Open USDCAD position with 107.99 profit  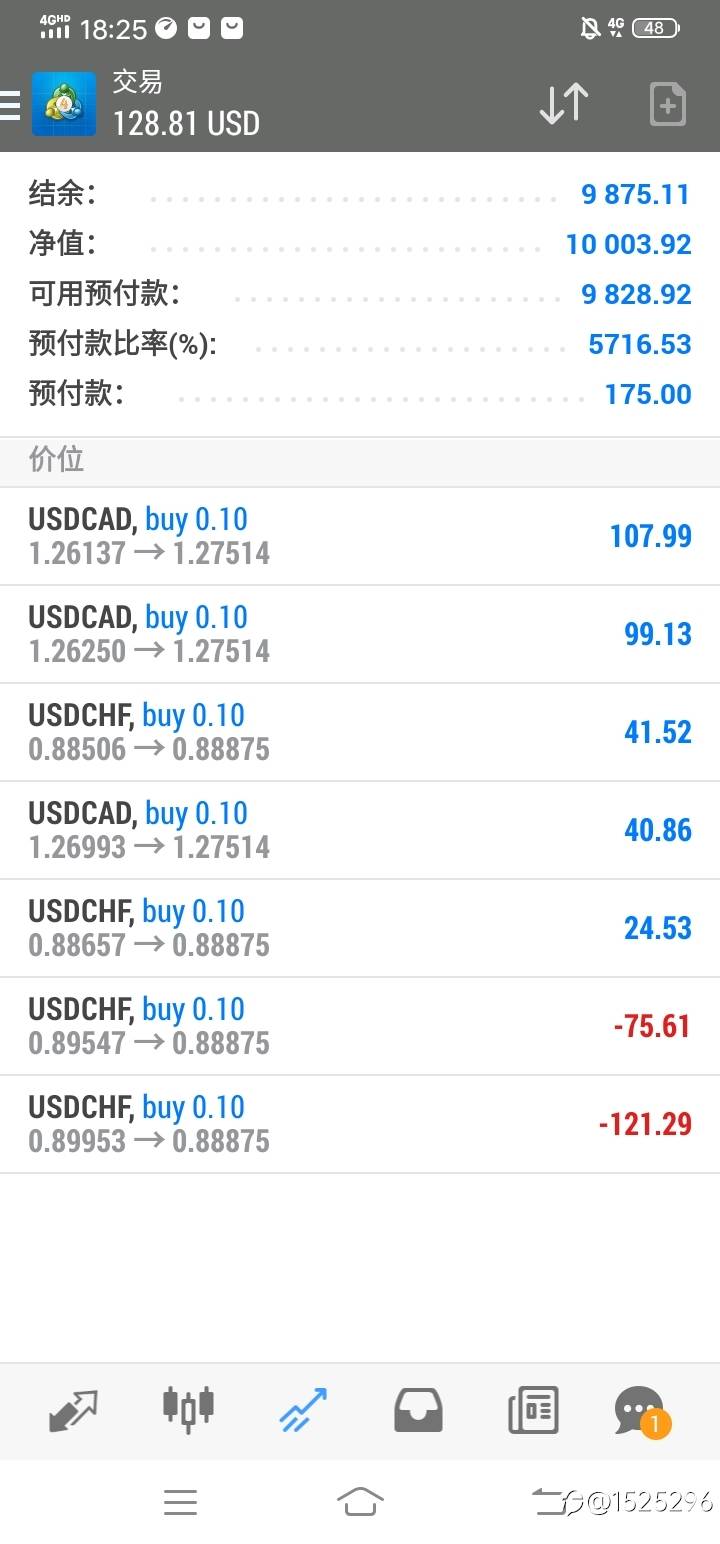click(360, 537)
